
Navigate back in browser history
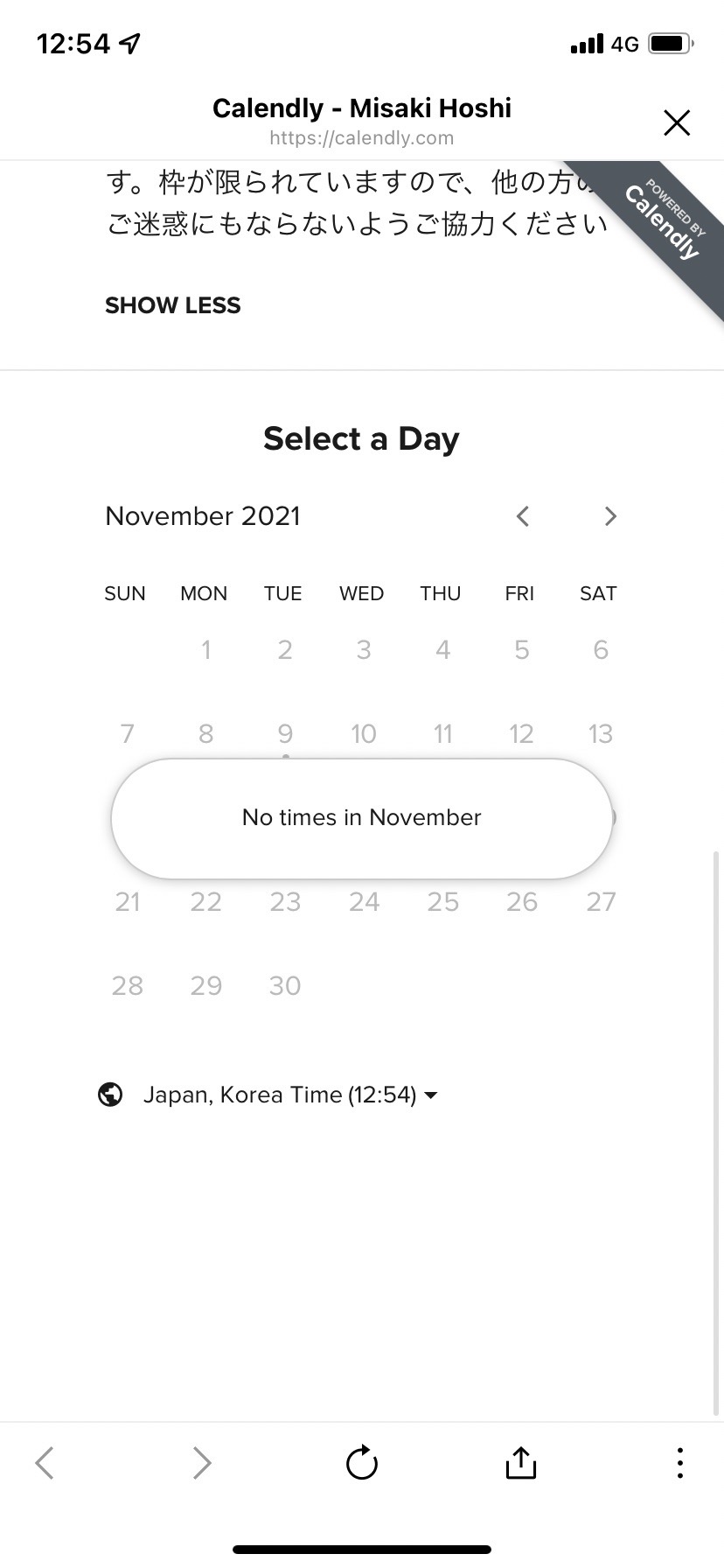pos(45,1462)
